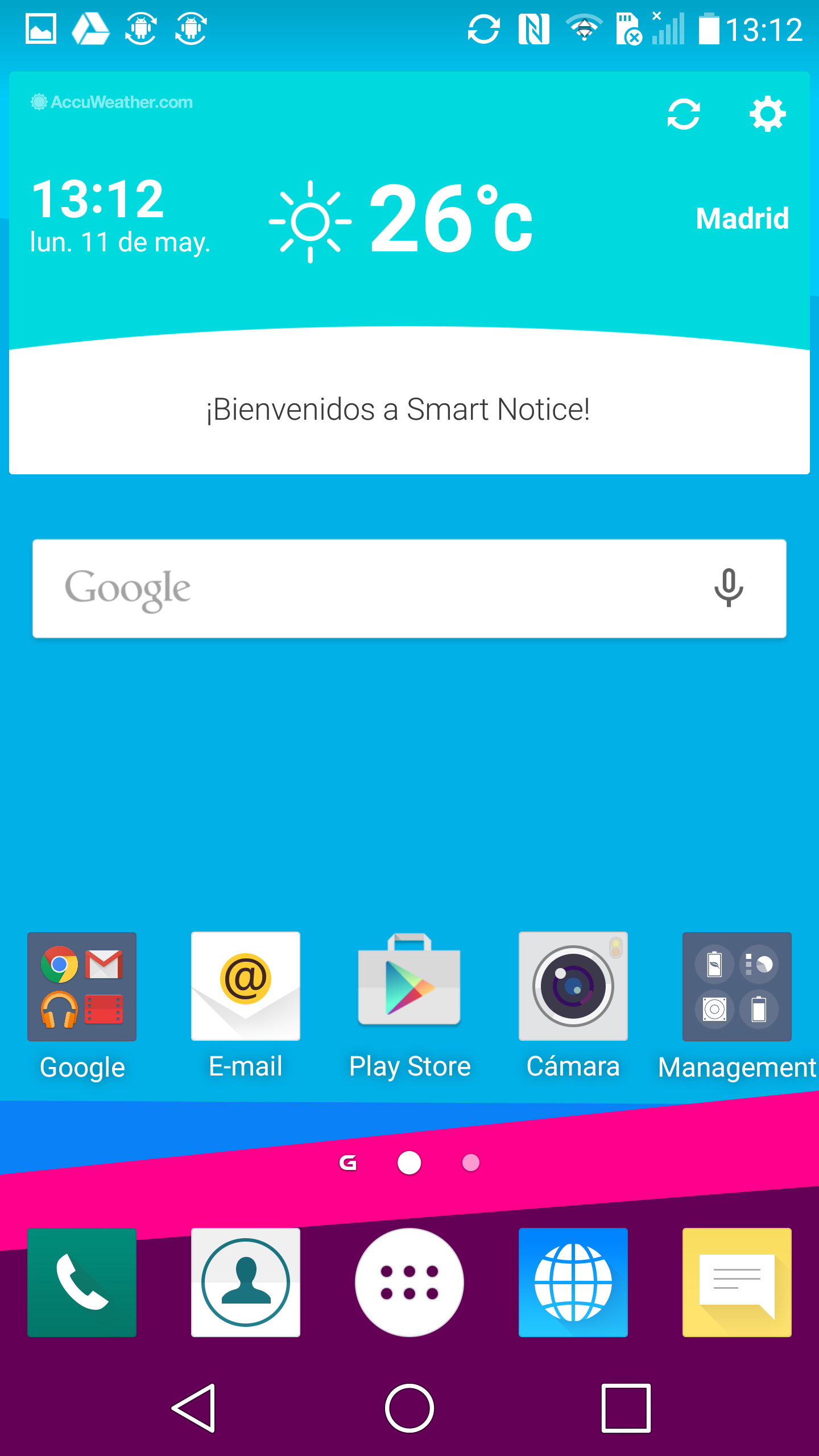Tap the system back button
The width and height of the screenshot is (819, 1456).
pyautogui.click(x=195, y=1408)
